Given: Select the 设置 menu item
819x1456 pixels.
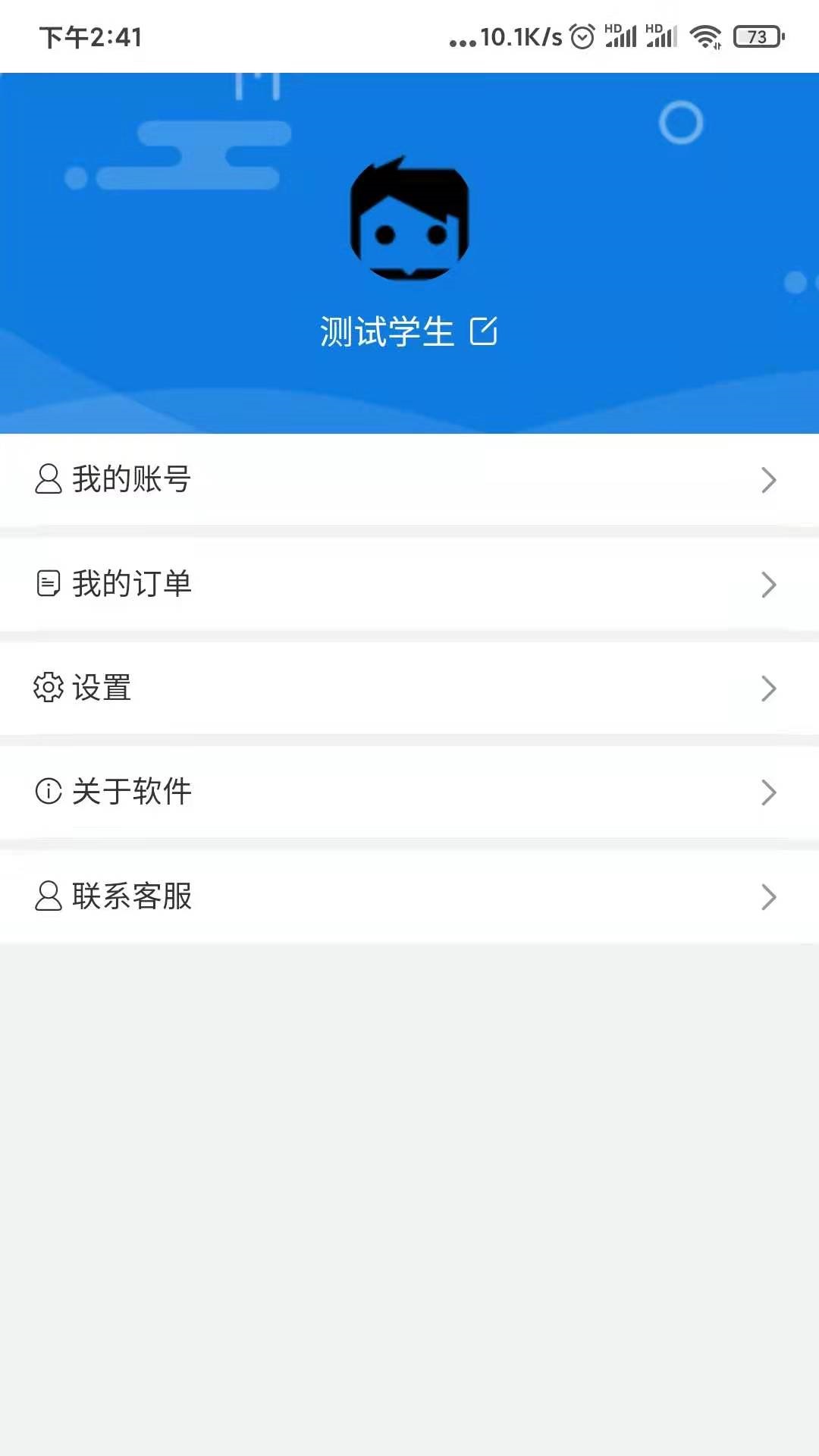Looking at the screenshot, I should point(102,688).
